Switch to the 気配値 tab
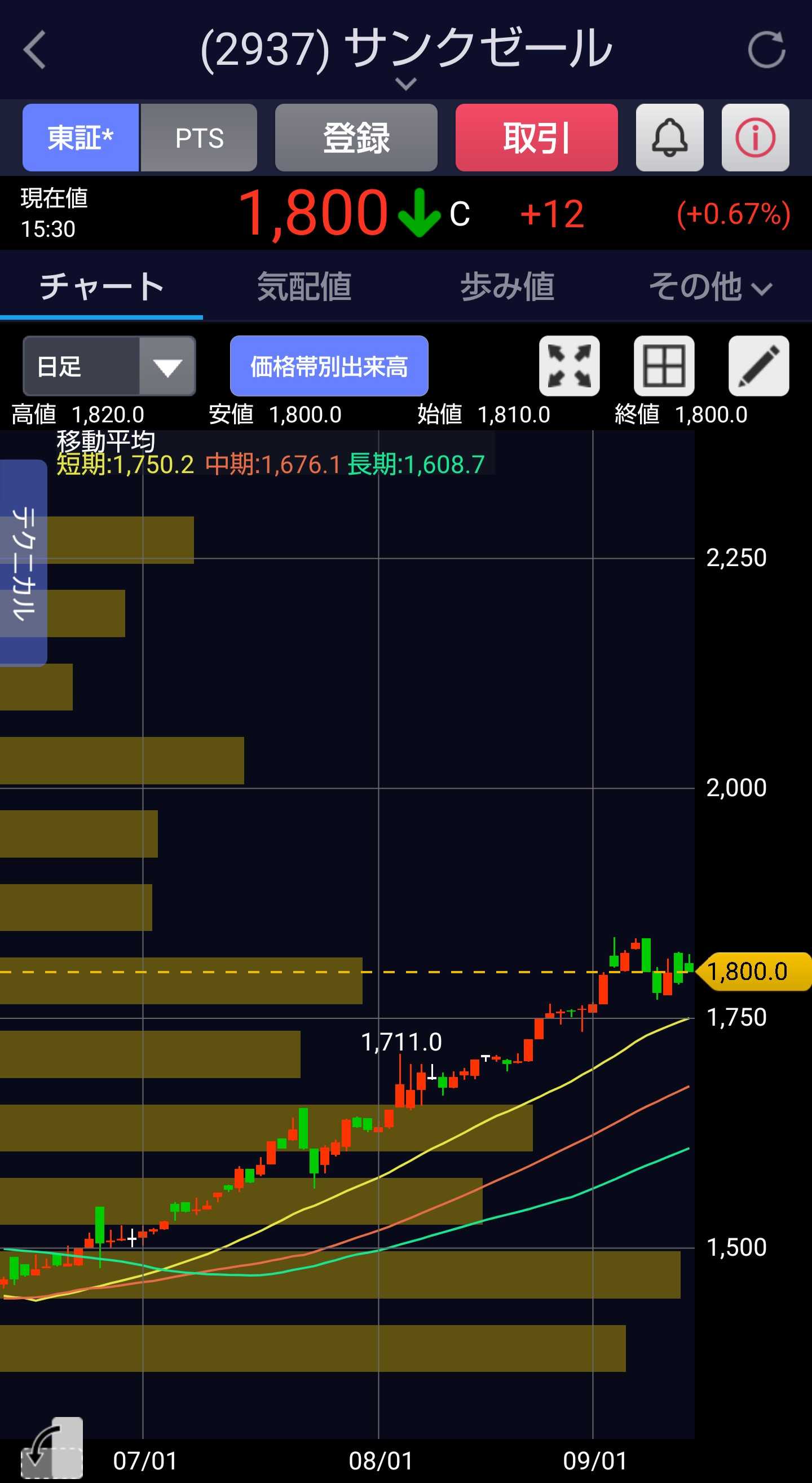The image size is (812, 1483). 304,286
